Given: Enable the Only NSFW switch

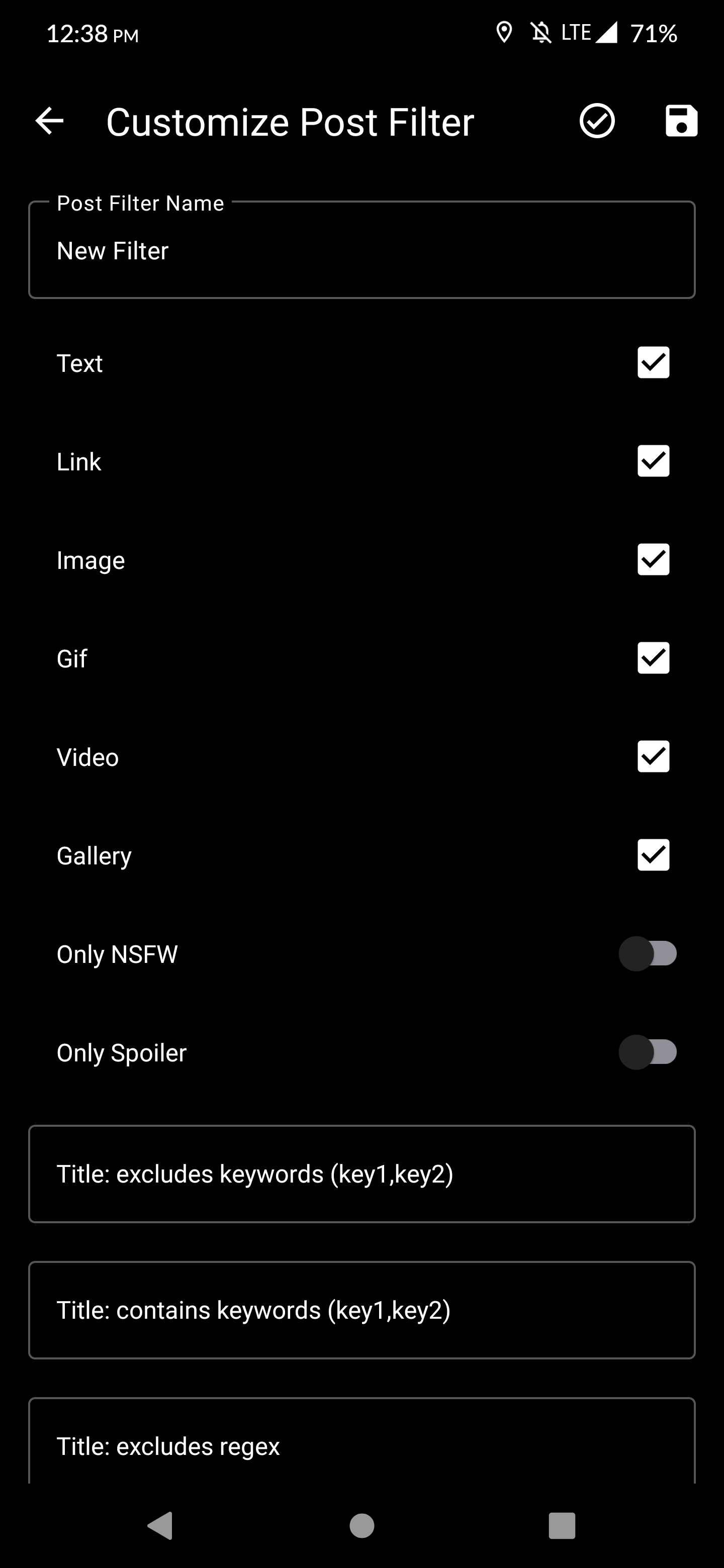Looking at the screenshot, I should coord(648,954).
